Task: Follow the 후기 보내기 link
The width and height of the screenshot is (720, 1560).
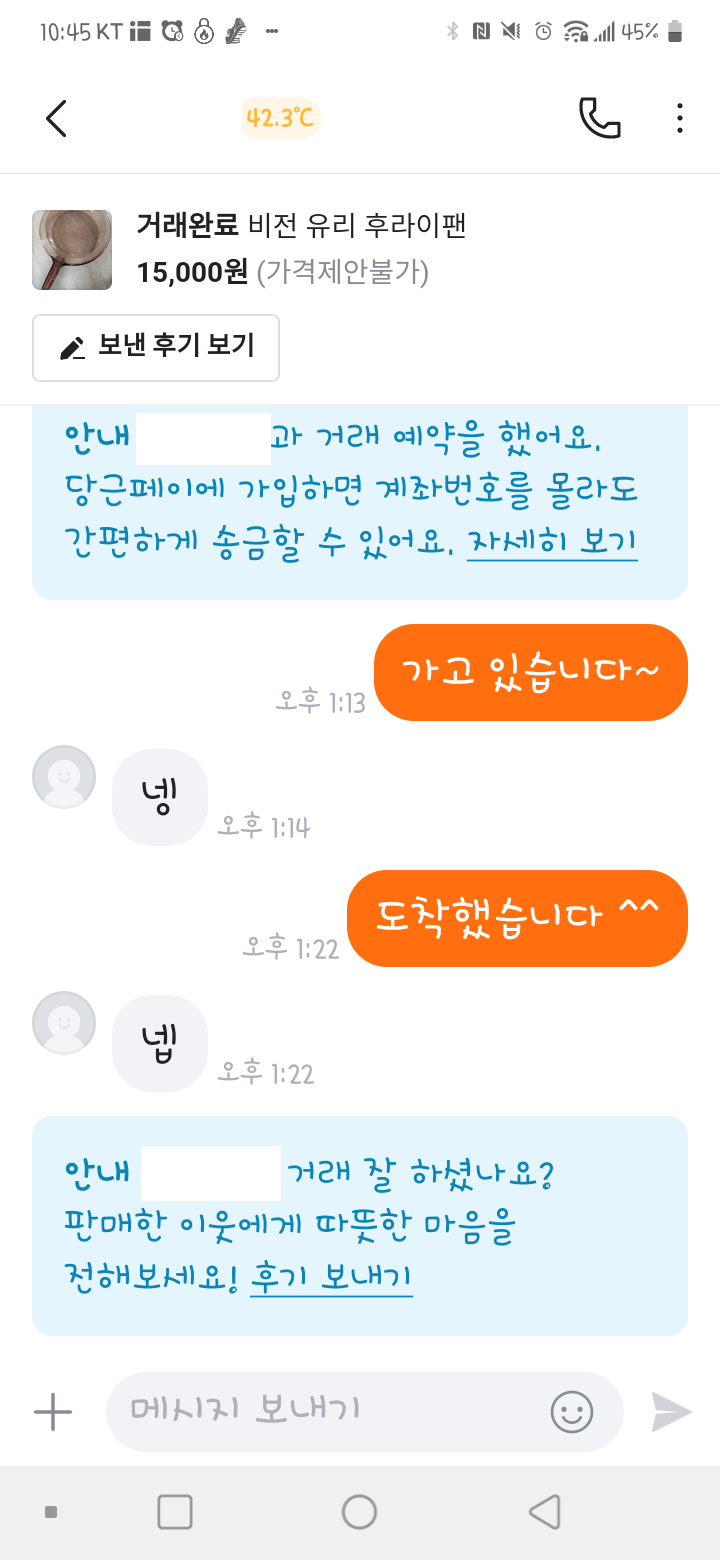Action: tap(331, 1277)
